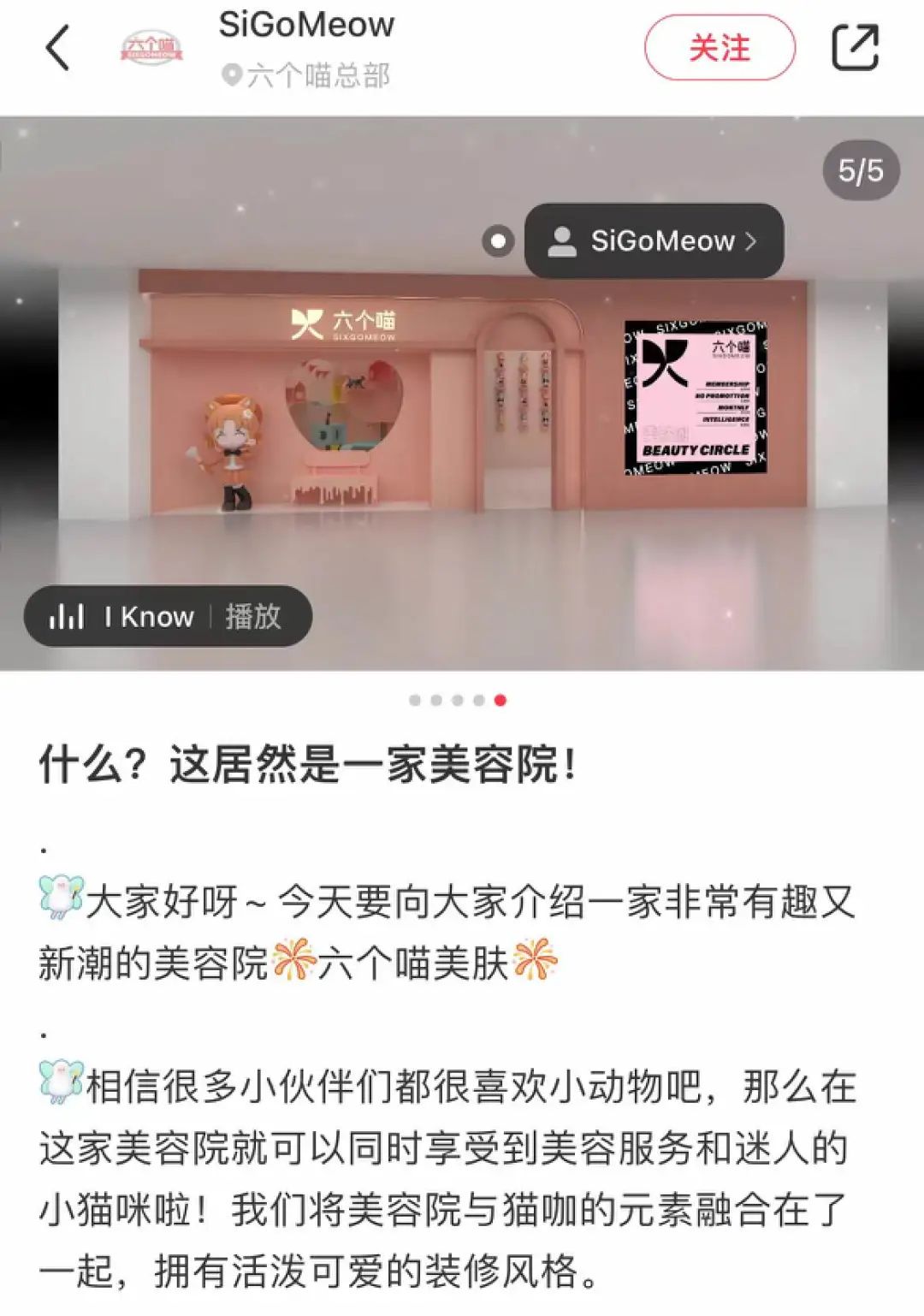Tap the image carousel page indicator dots

coord(458,700)
